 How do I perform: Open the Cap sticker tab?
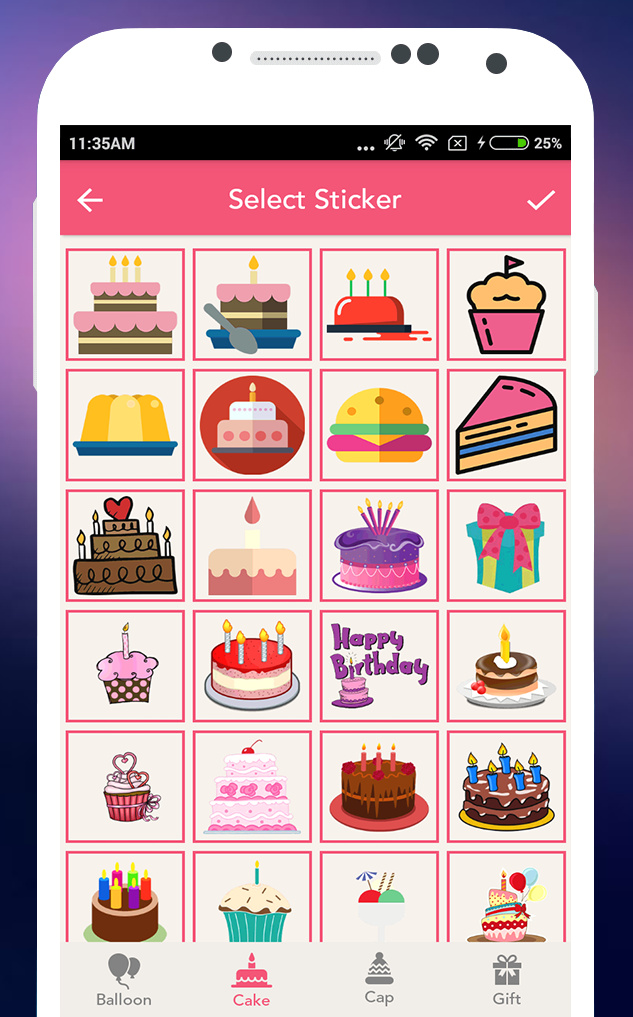point(379,980)
